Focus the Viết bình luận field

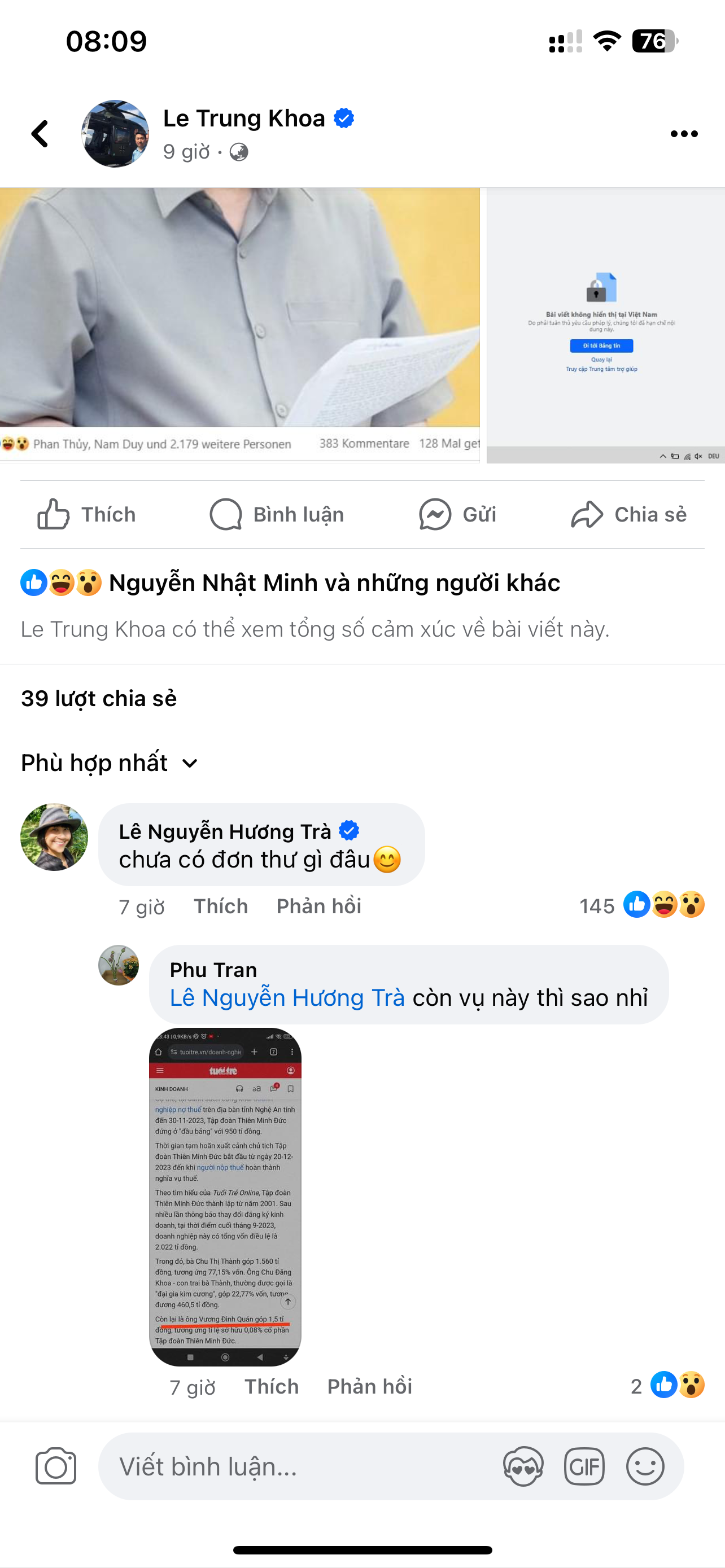coord(292,1466)
